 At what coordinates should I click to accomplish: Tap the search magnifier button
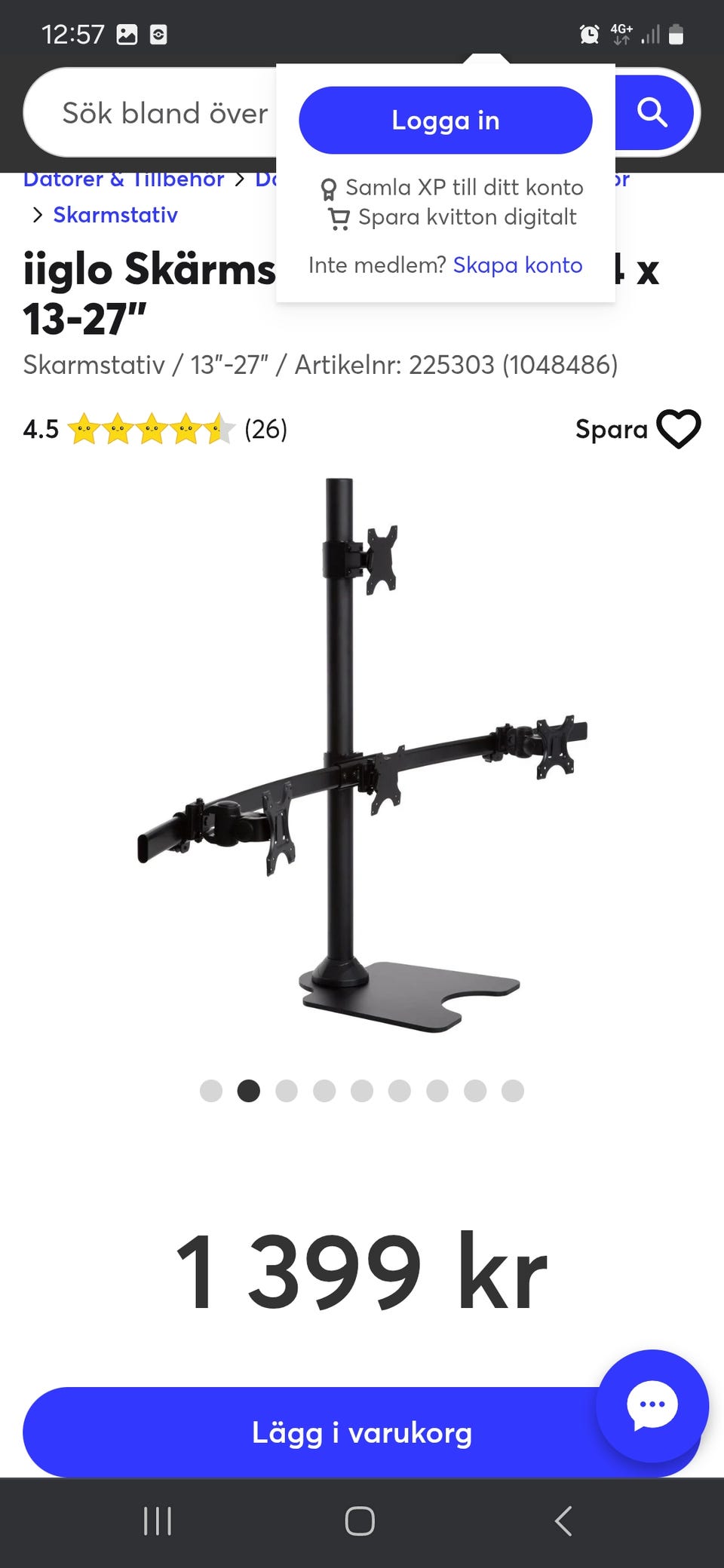tap(653, 113)
